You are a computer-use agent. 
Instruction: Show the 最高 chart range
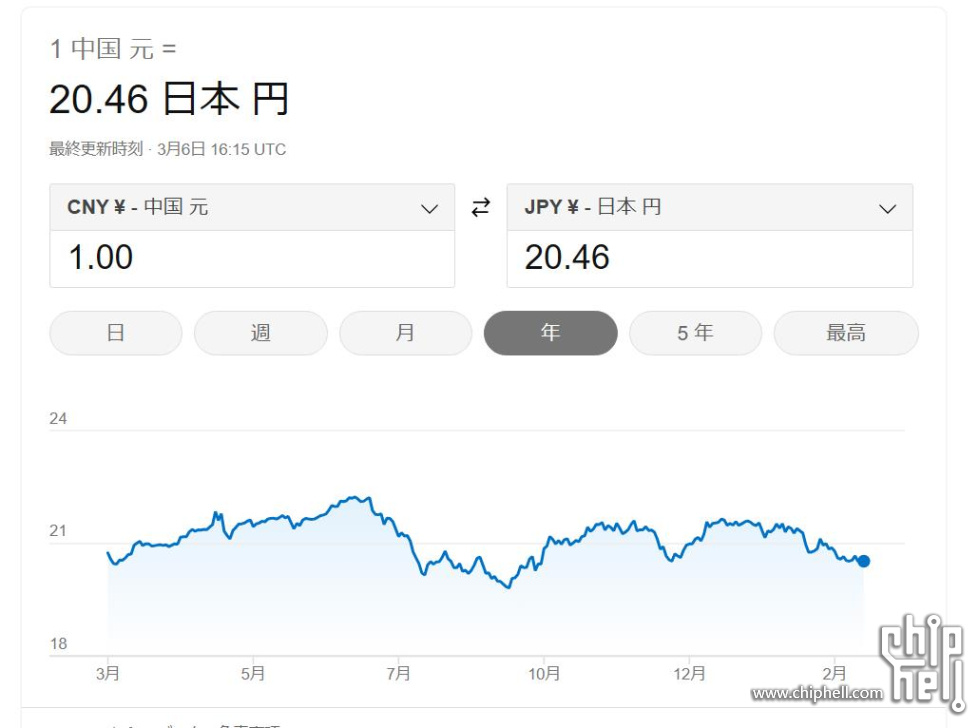point(846,333)
